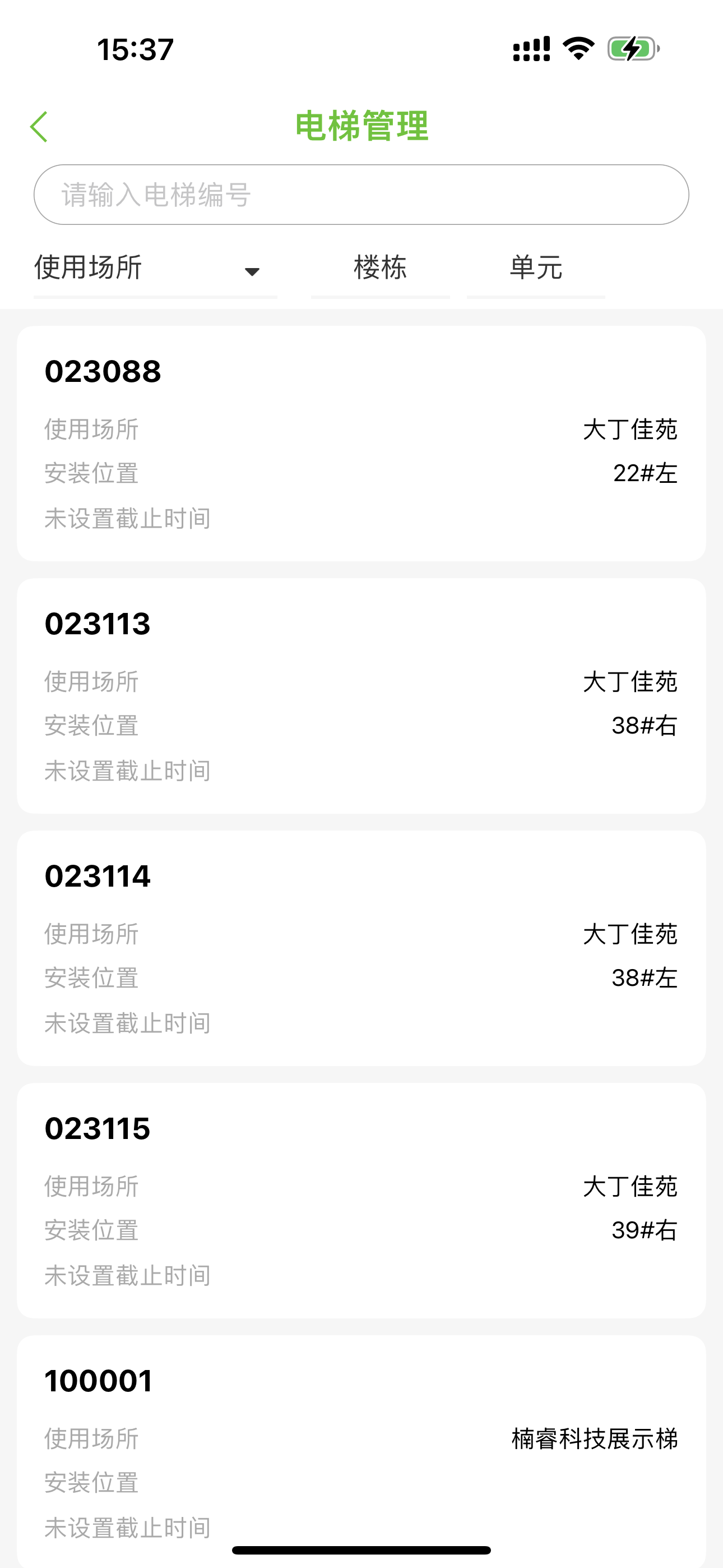
Task: Open elevator 023113 card
Action: (361, 697)
